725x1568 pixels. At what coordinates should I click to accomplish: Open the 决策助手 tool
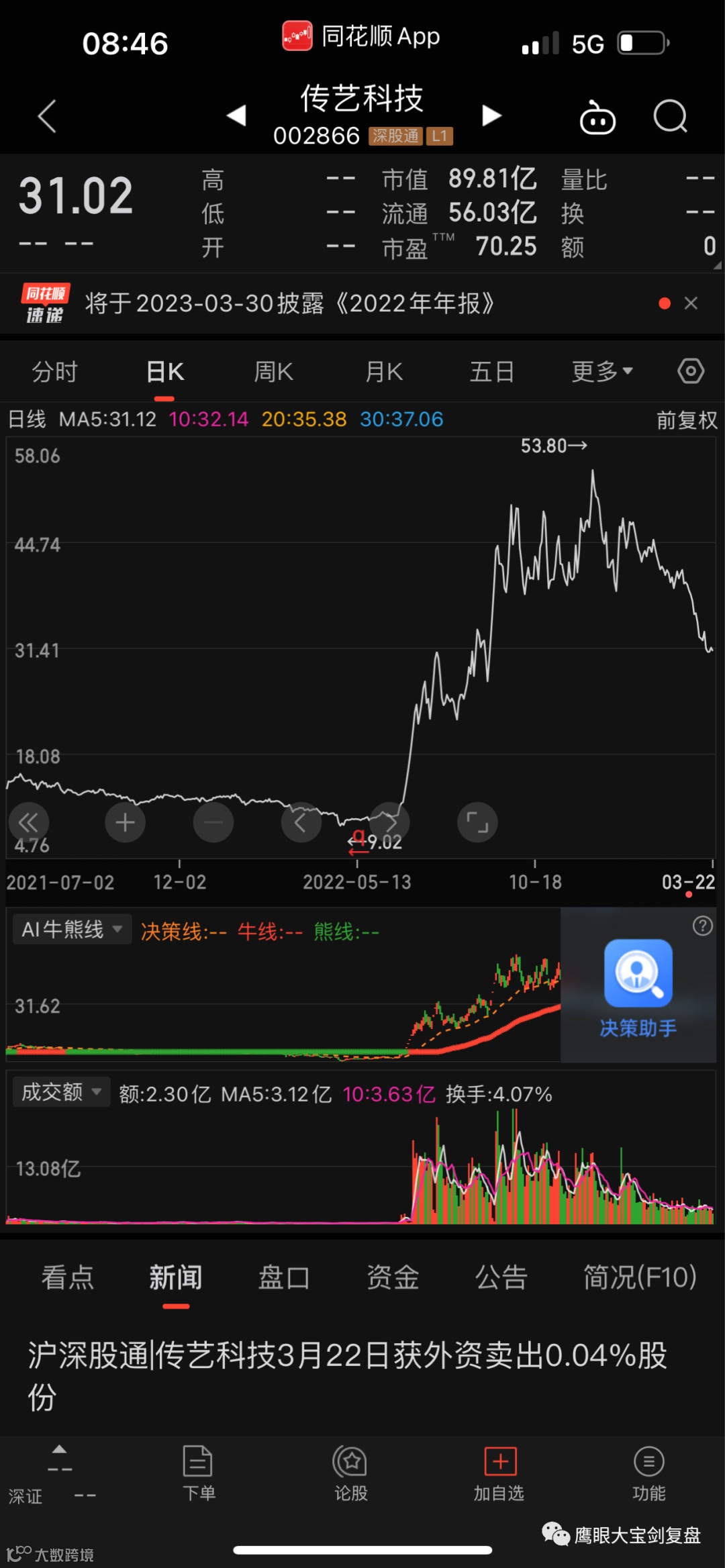tap(638, 985)
